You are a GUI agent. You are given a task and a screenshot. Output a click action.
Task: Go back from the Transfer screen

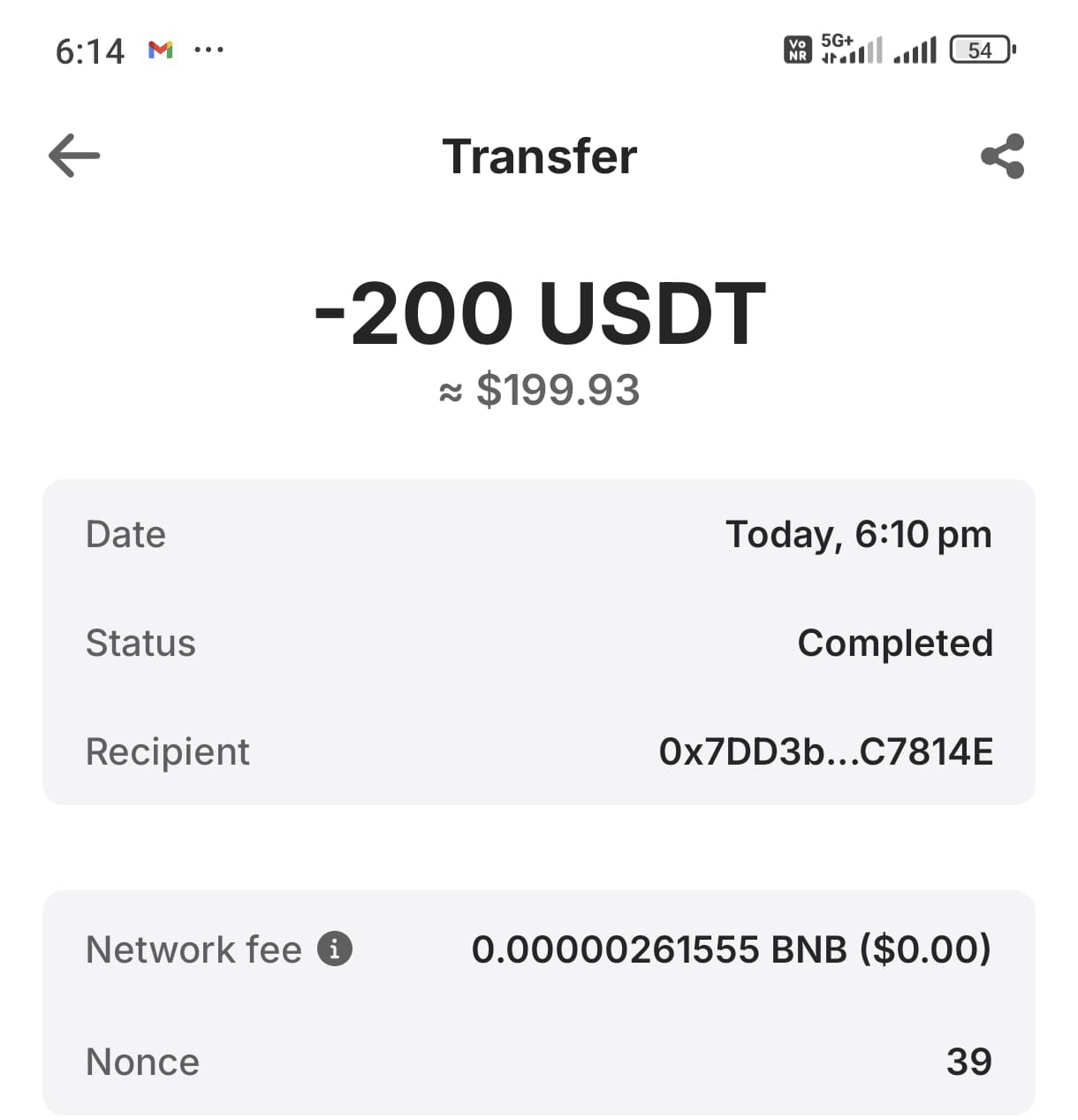tap(74, 156)
